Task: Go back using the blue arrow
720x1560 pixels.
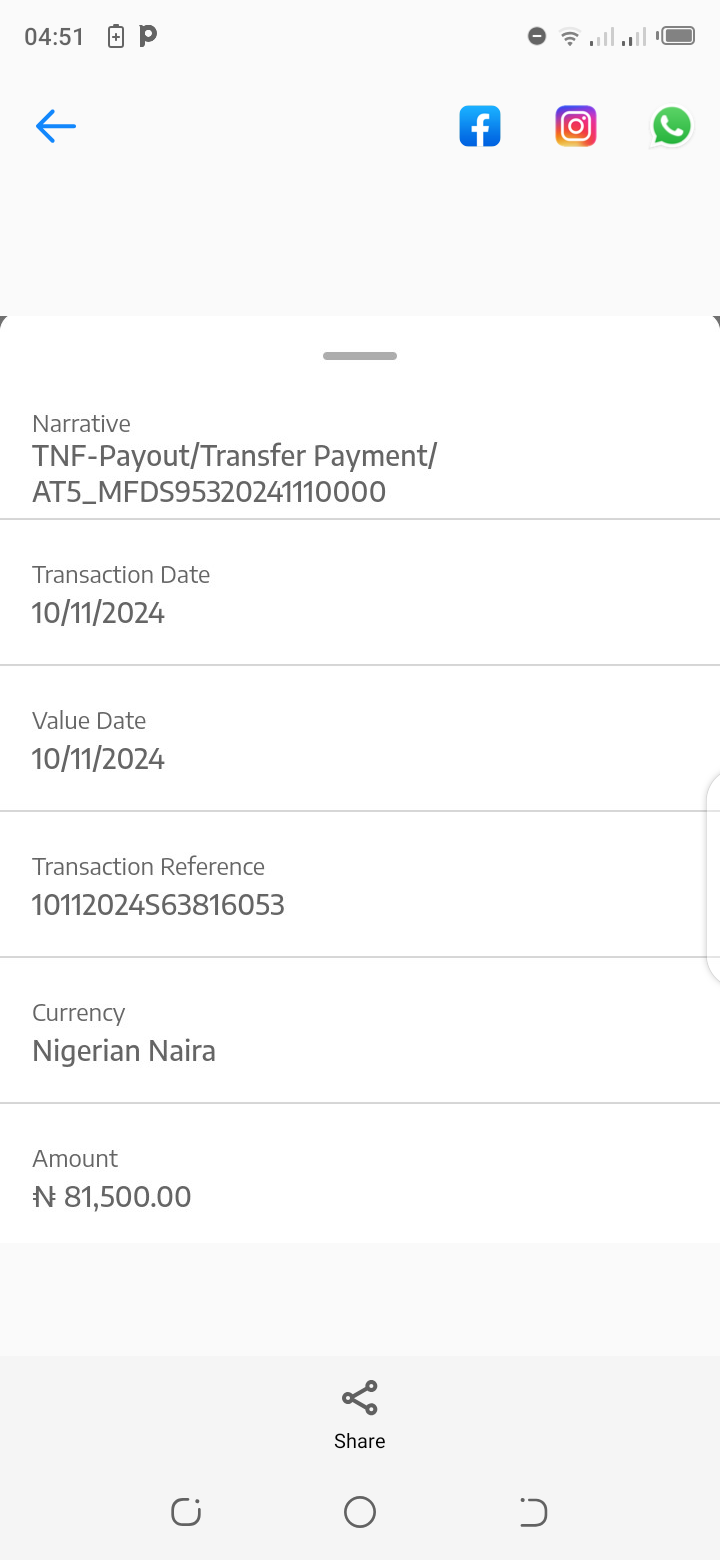Action: tap(56, 126)
